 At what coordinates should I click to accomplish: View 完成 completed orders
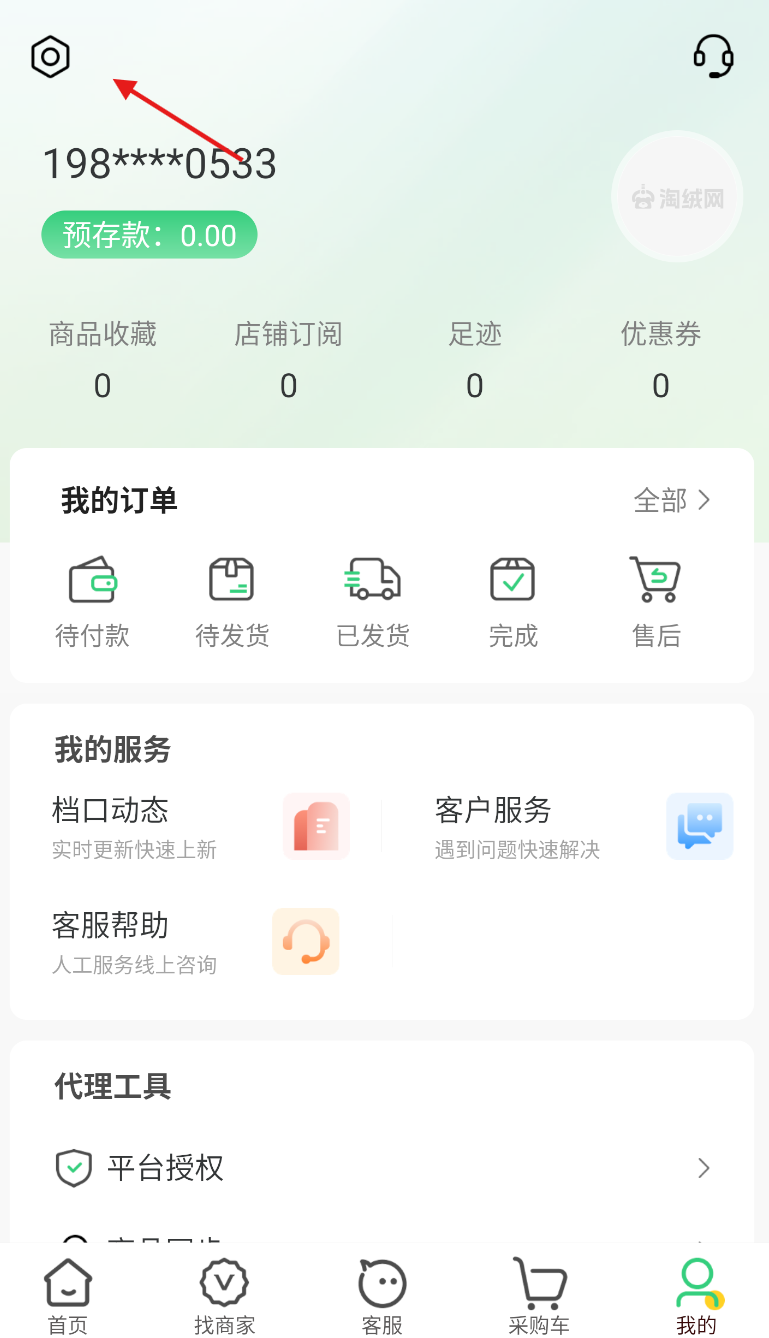click(x=513, y=602)
